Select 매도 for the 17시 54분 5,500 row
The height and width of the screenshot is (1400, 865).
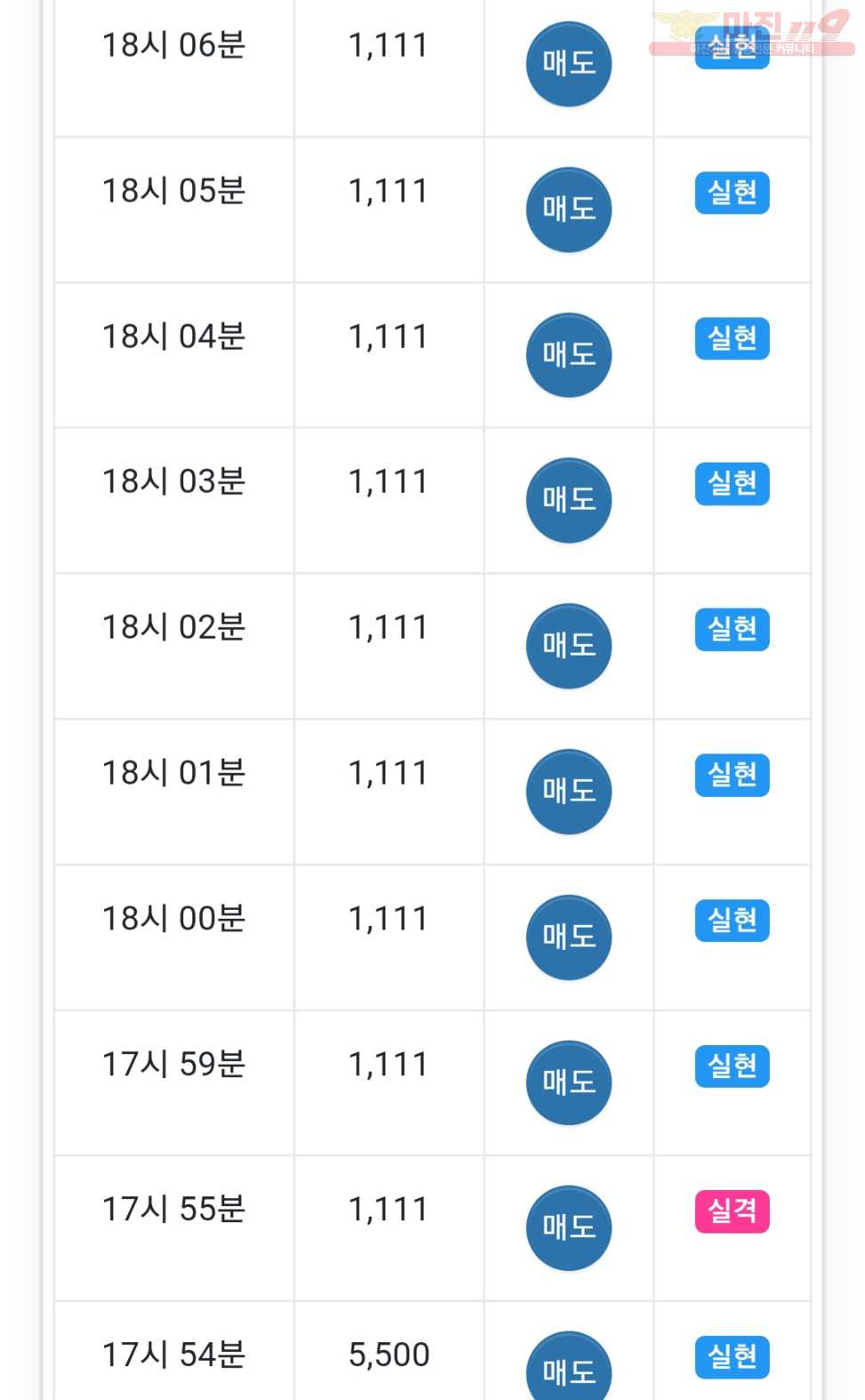click(x=569, y=1366)
